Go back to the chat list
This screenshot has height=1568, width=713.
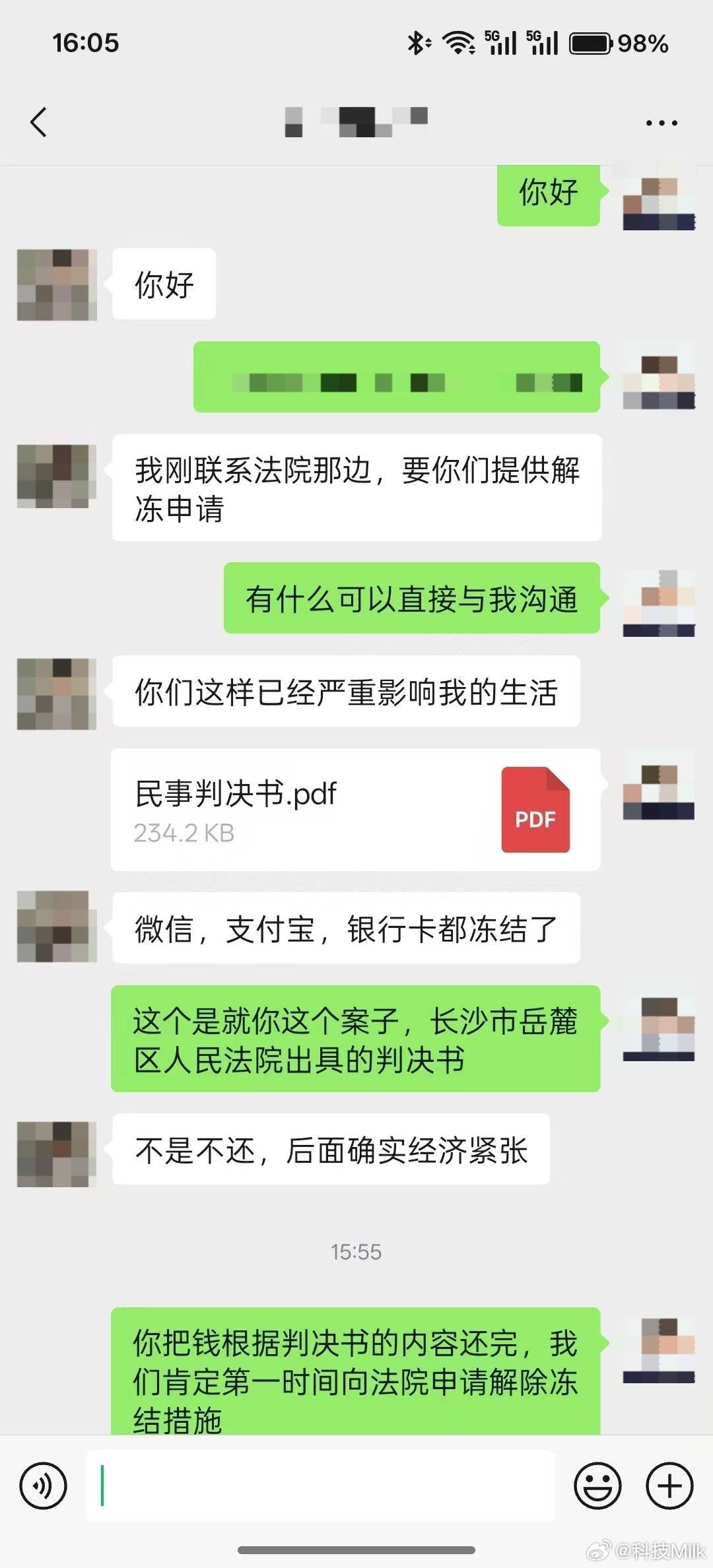pos(39,122)
